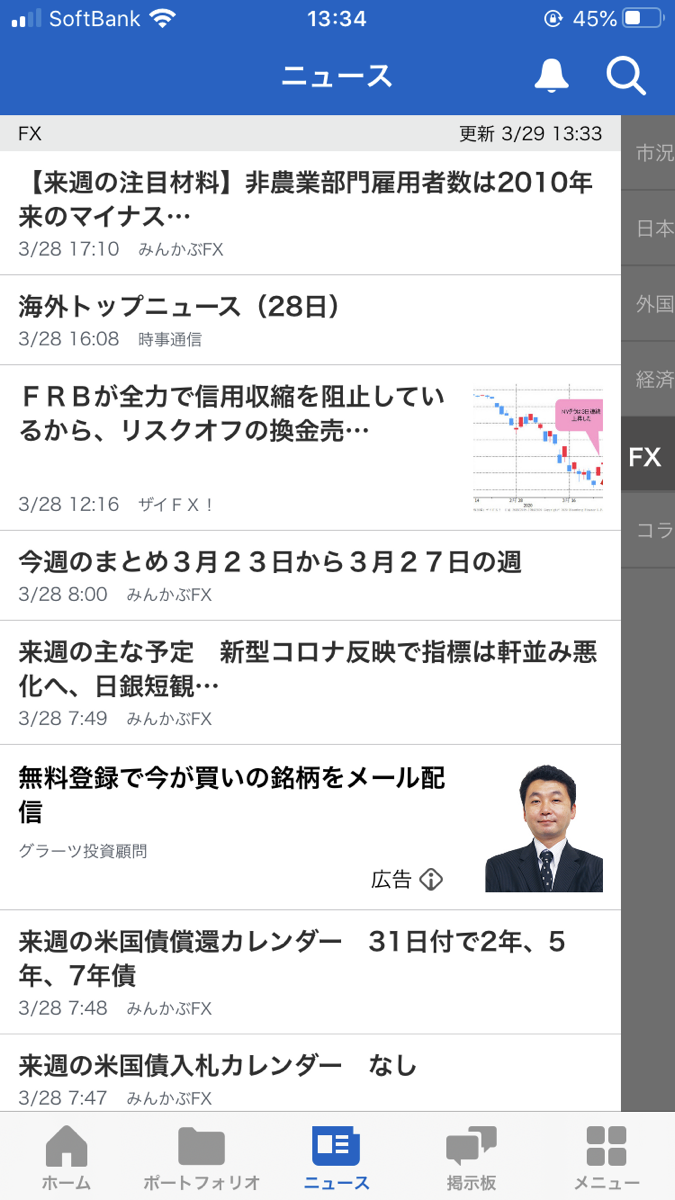The width and height of the screenshot is (675, 1200).
Task: Open the notifications bell
Action: click(551, 76)
